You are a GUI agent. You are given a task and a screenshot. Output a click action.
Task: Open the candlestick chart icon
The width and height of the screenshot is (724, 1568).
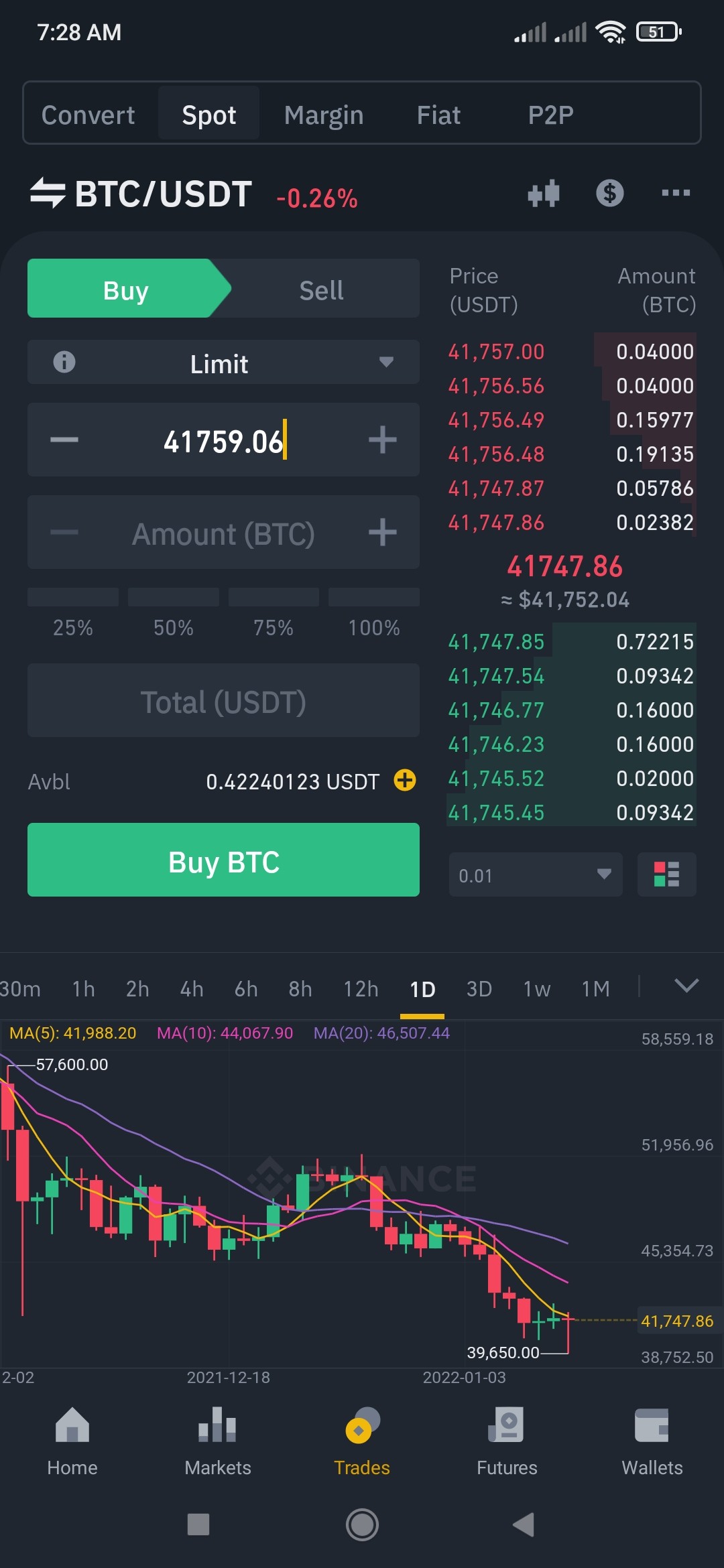pyautogui.click(x=544, y=193)
